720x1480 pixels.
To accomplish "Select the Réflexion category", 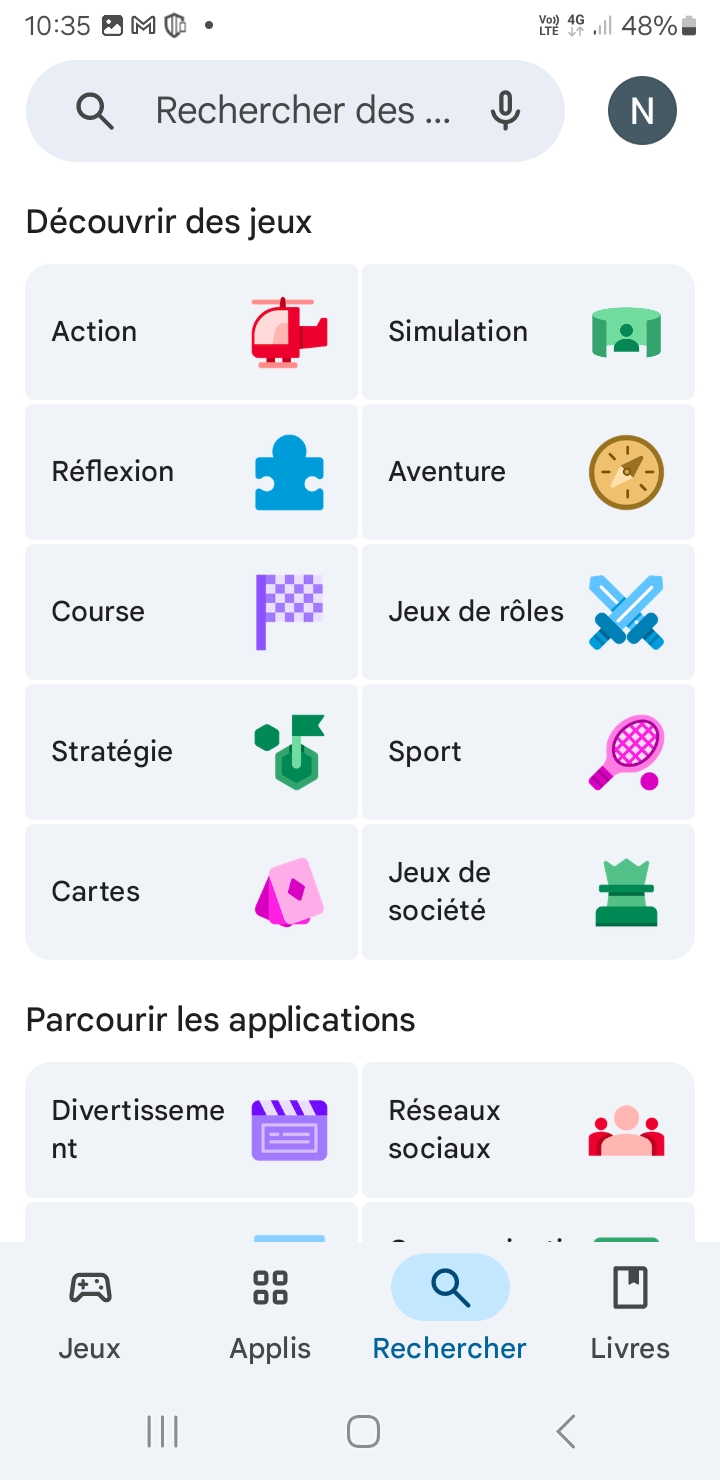I will tap(191, 472).
